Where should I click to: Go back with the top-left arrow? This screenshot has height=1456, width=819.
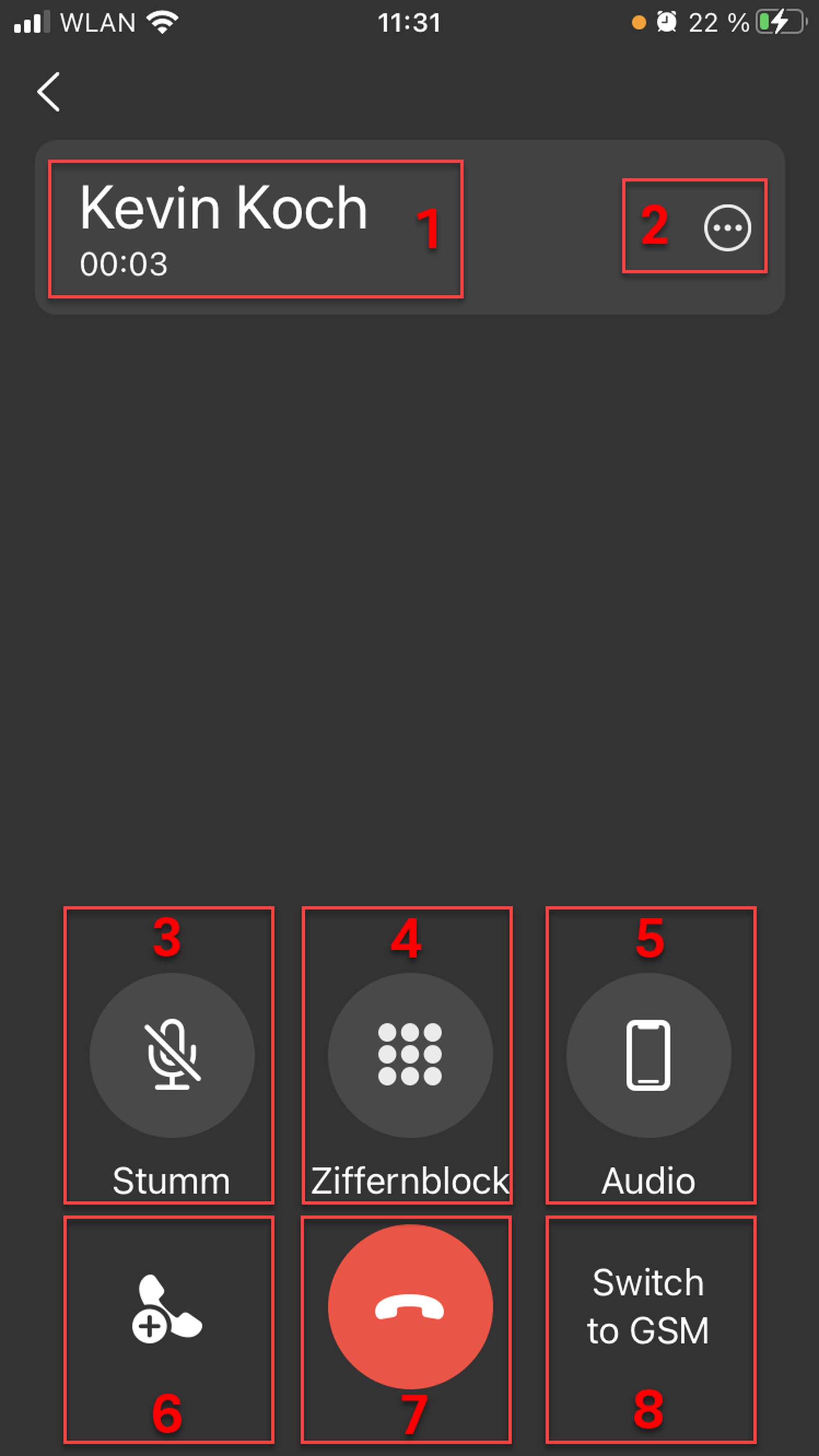click(49, 92)
